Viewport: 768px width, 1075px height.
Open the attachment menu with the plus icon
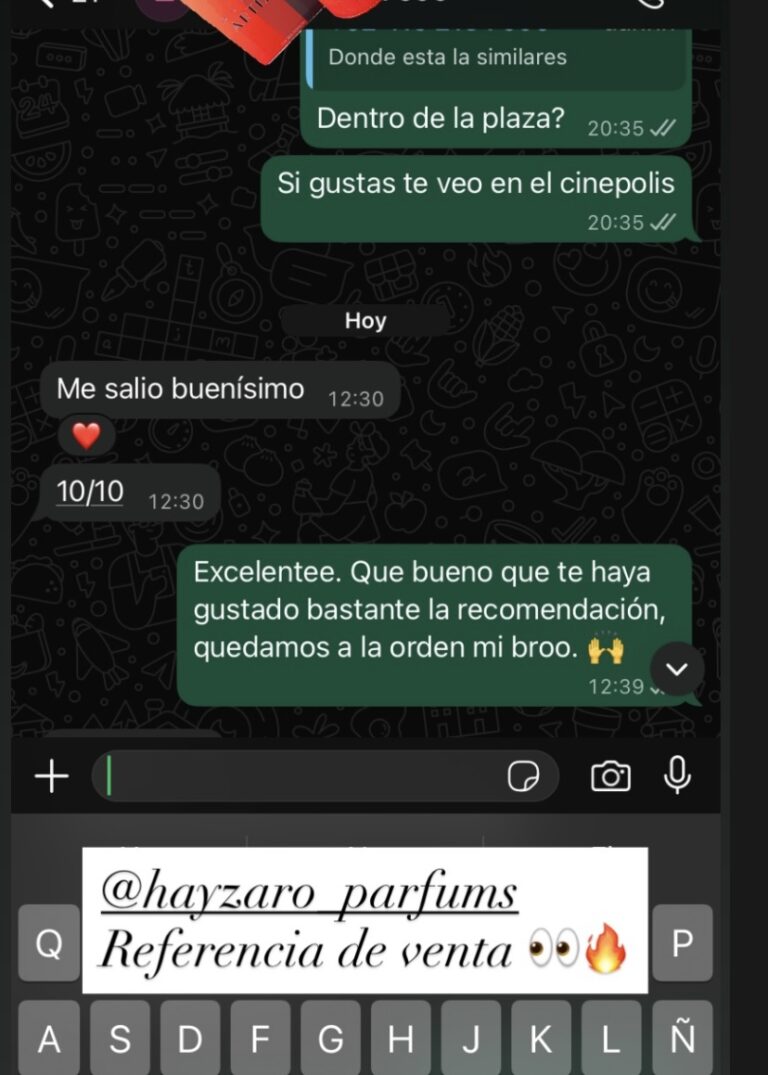click(50, 775)
